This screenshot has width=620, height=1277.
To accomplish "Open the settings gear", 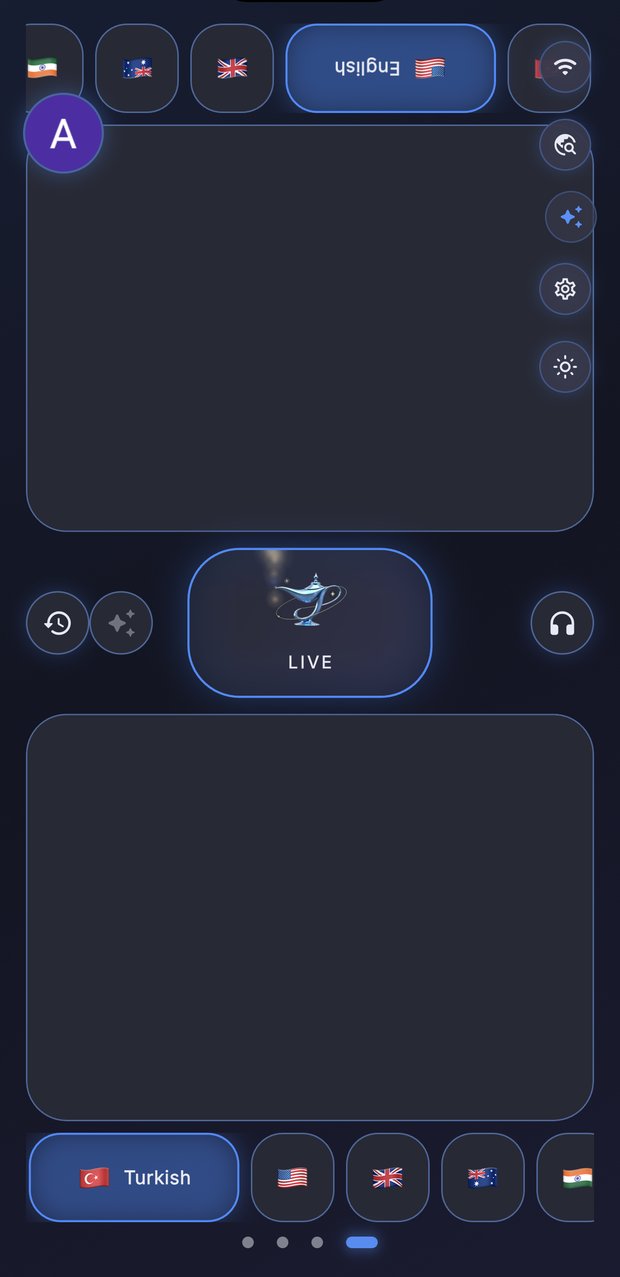I will [x=565, y=290].
